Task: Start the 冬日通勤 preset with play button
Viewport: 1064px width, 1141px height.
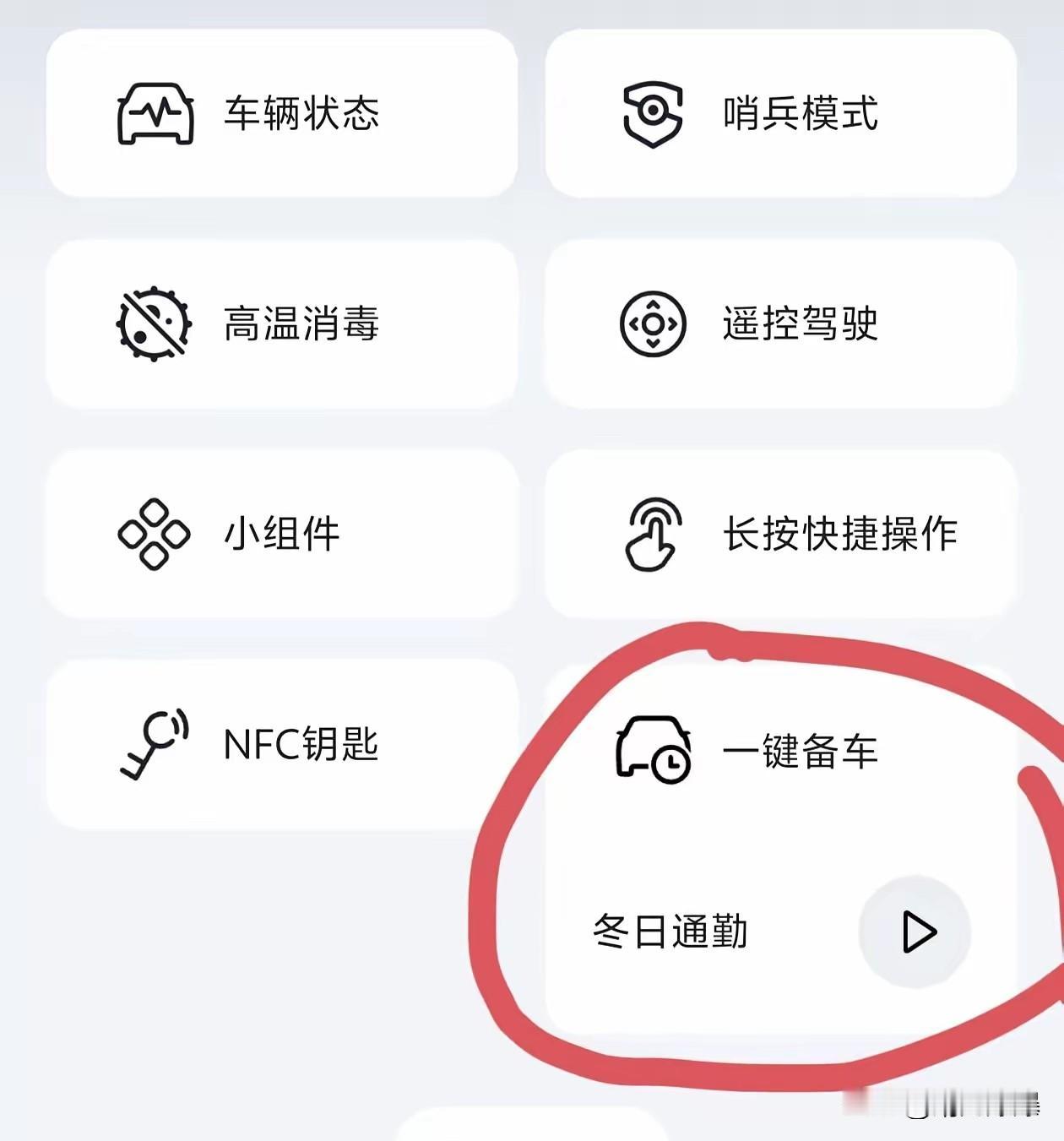Action: (x=915, y=932)
